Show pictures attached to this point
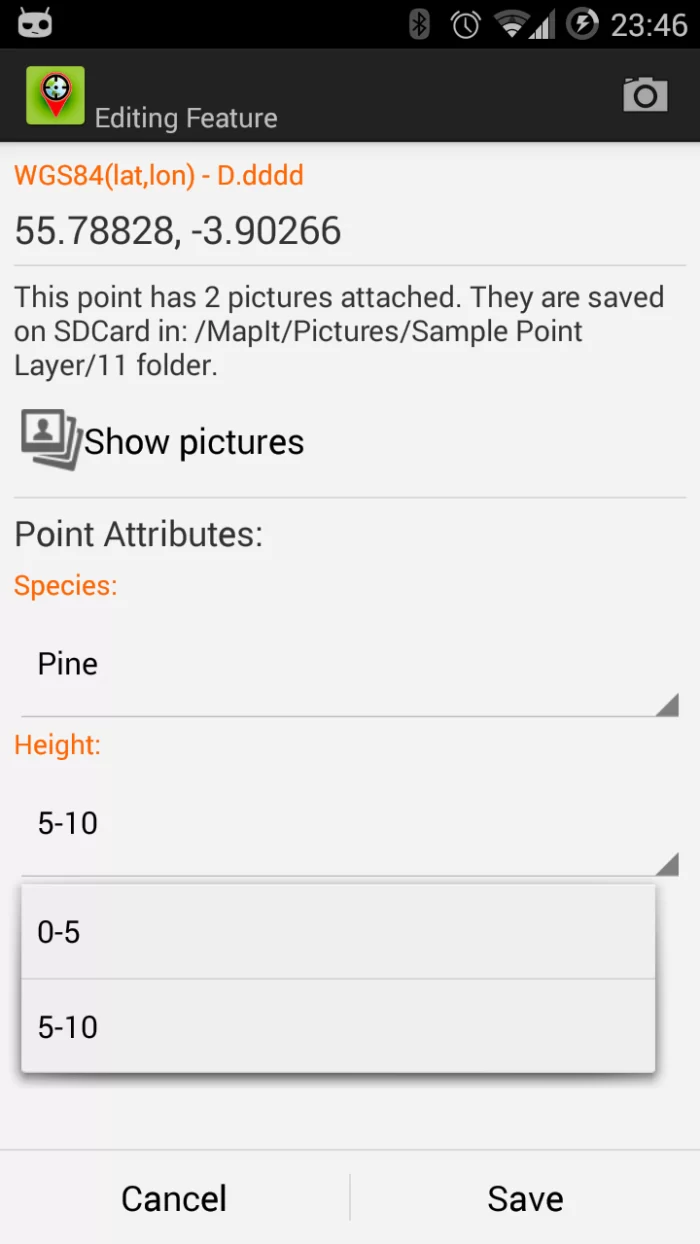The height and width of the screenshot is (1244, 700). coord(165,441)
